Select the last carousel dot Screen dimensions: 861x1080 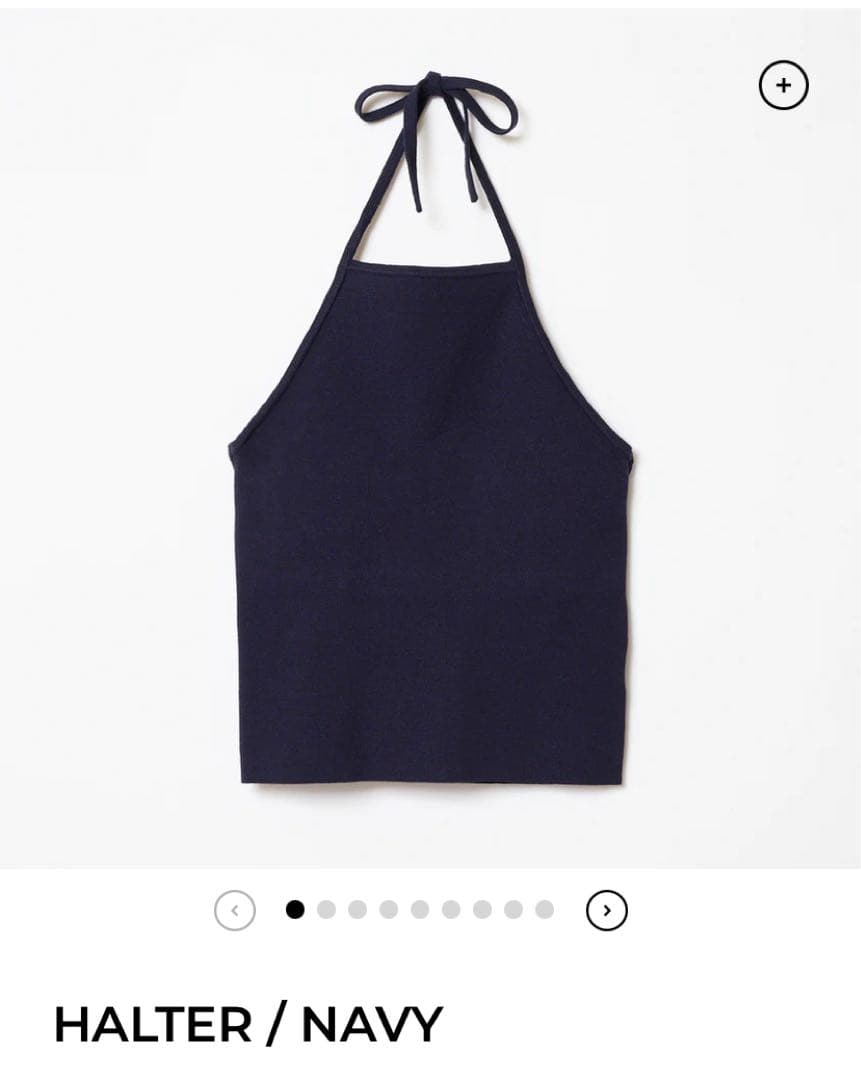(543, 910)
